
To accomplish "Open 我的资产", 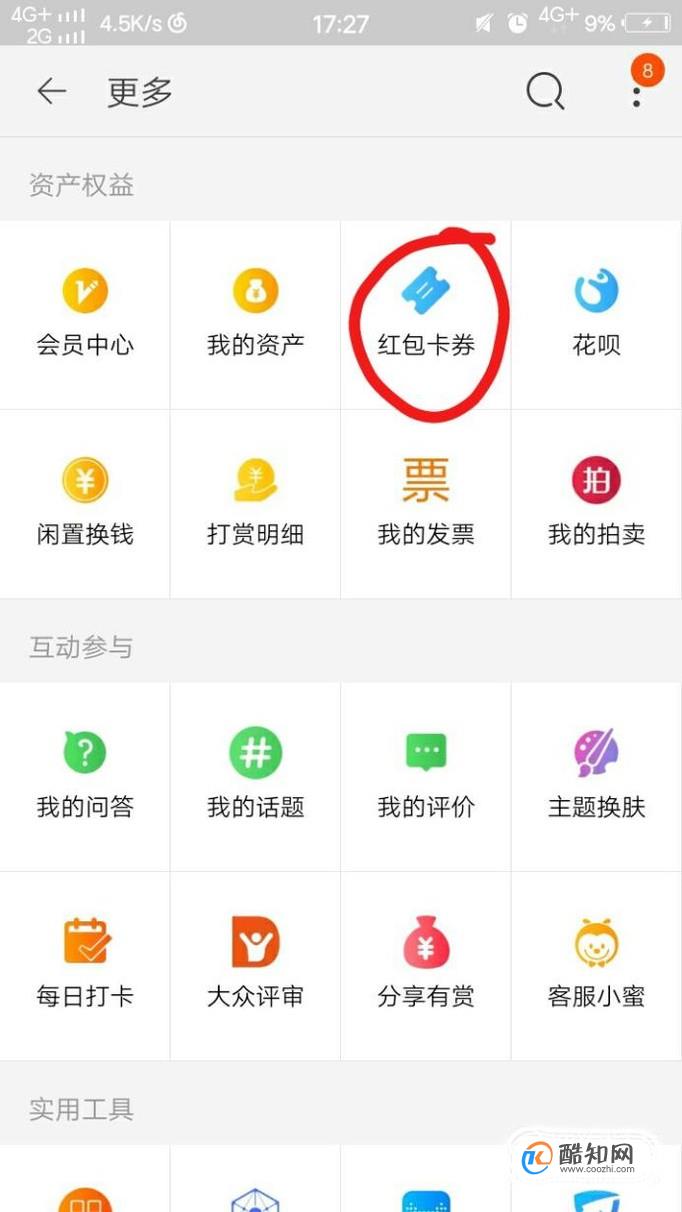I will point(255,315).
